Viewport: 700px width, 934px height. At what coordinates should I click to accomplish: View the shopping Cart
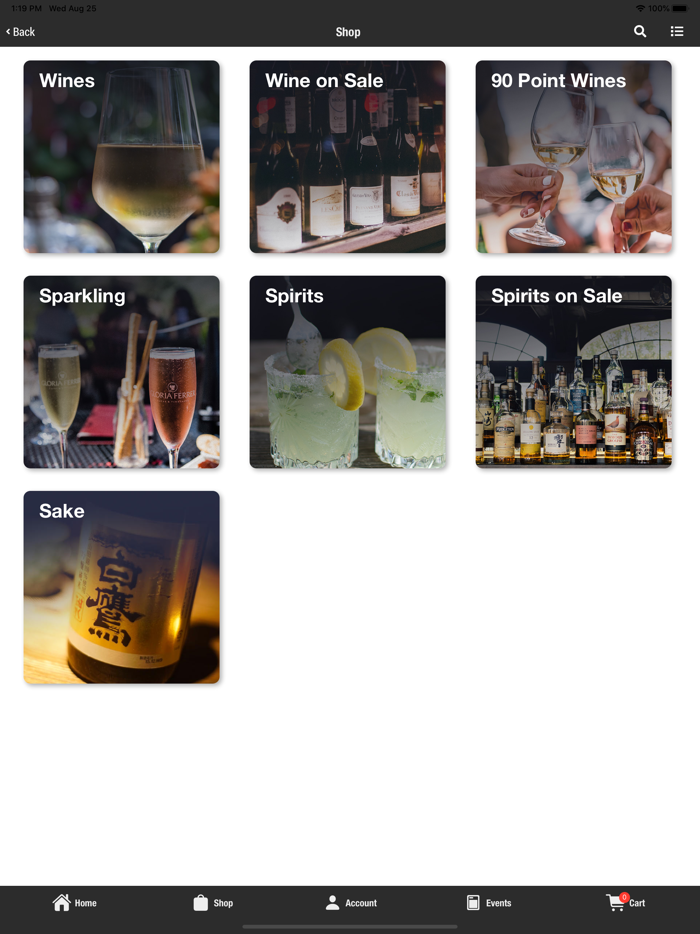click(x=626, y=903)
